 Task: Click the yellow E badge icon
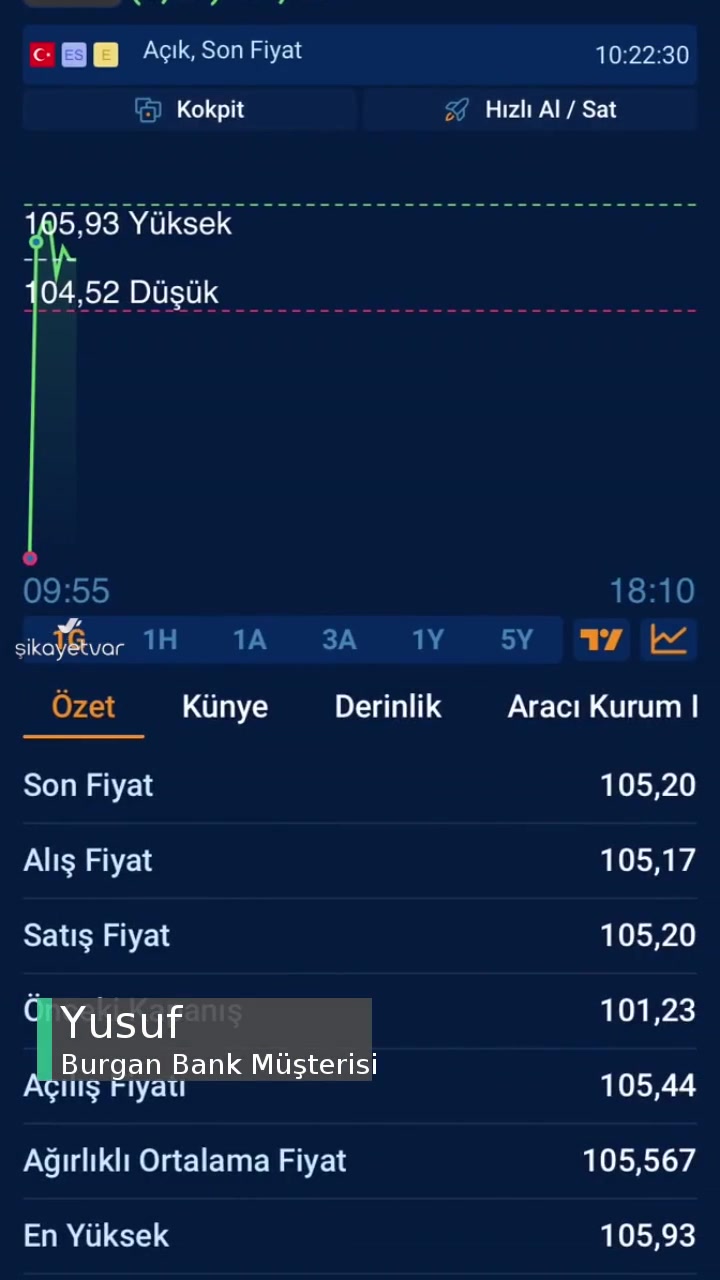point(105,54)
